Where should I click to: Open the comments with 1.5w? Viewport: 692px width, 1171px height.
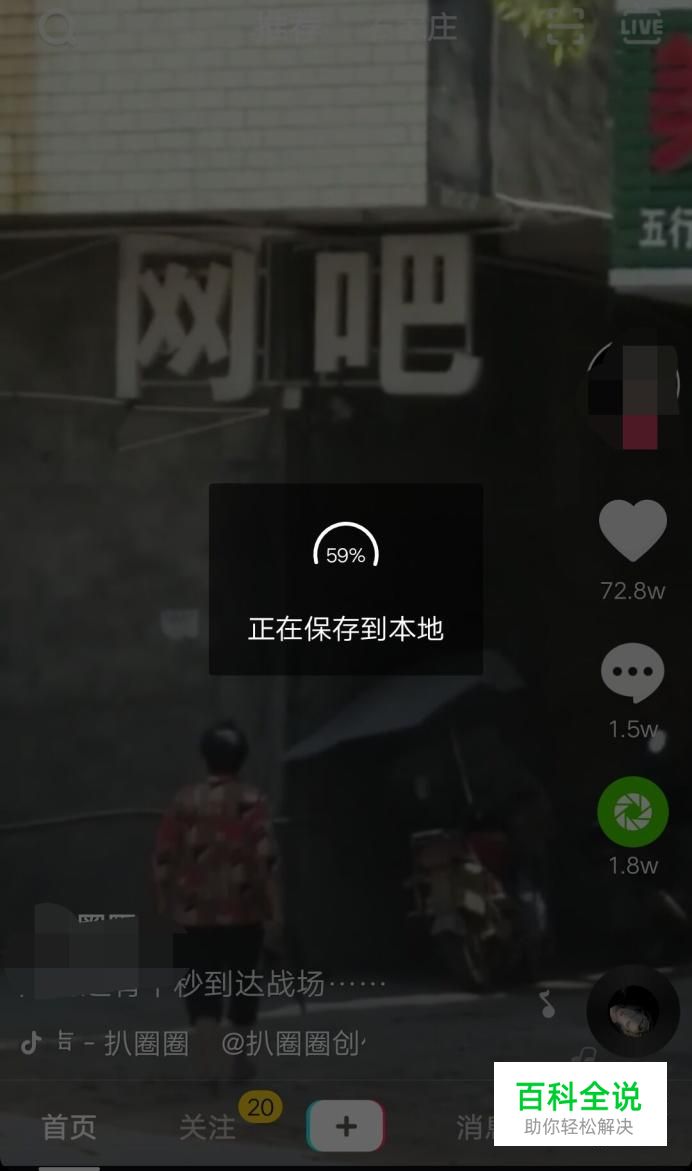click(x=632, y=673)
